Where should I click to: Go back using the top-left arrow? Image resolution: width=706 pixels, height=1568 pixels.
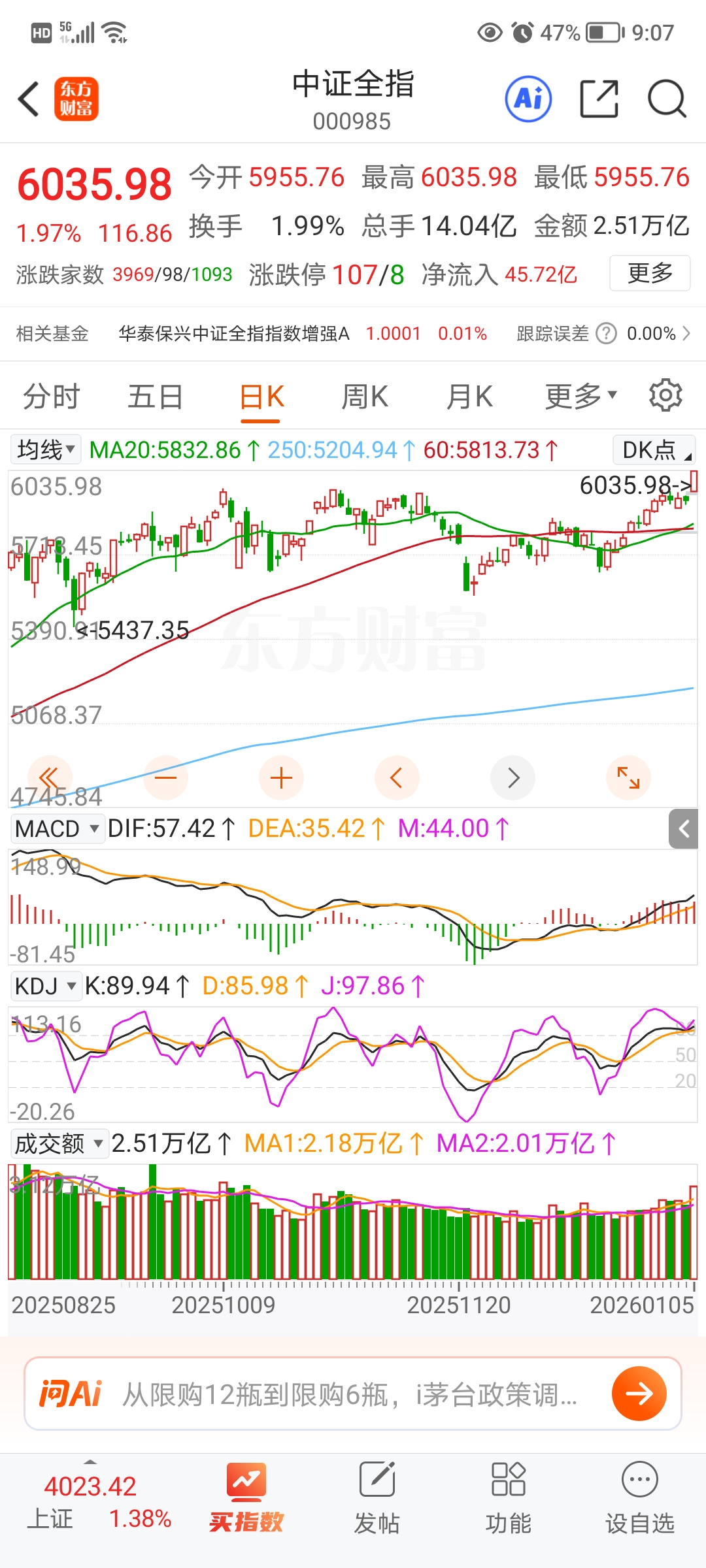pos(29,99)
